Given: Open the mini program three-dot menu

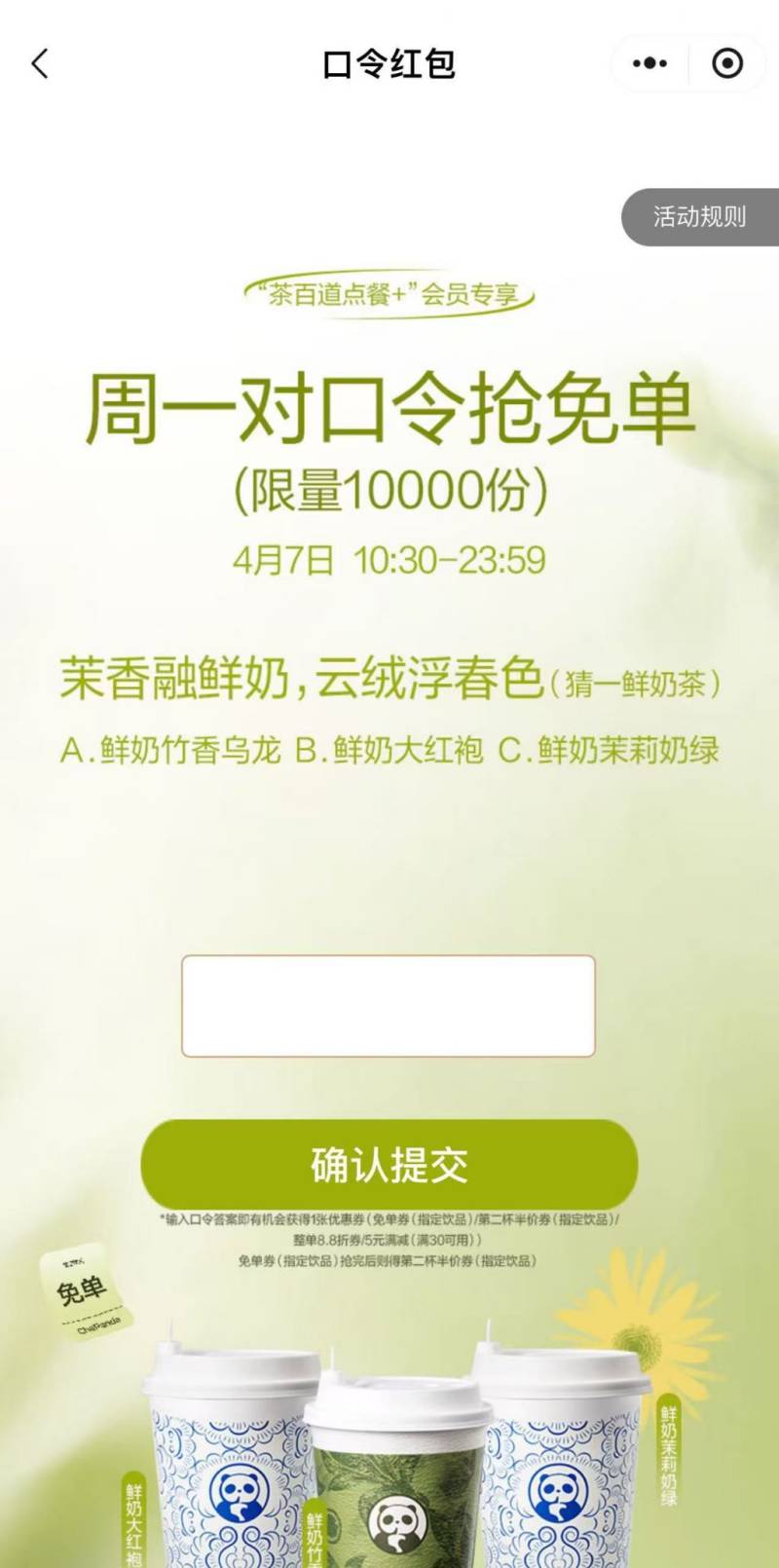Looking at the screenshot, I should (x=649, y=64).
